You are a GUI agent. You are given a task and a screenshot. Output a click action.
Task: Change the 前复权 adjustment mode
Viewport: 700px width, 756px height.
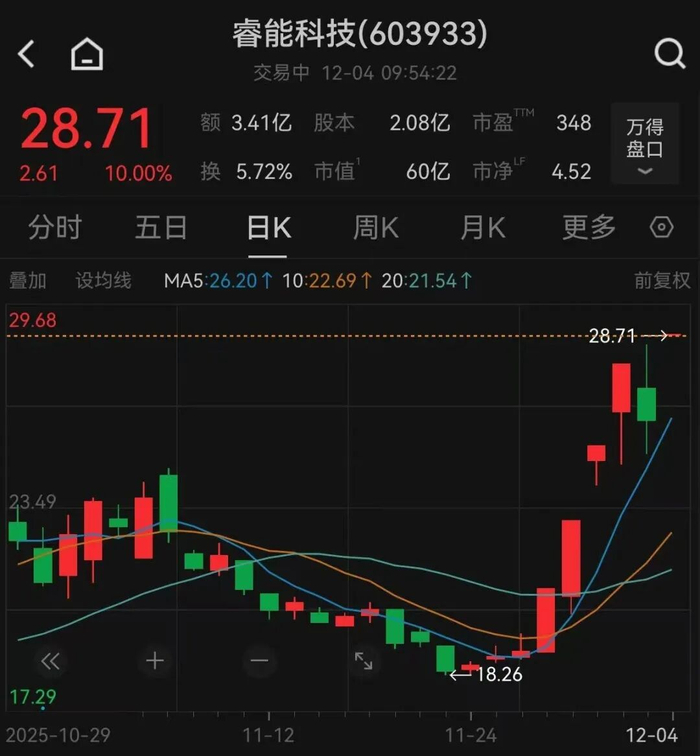click(662, 281)
